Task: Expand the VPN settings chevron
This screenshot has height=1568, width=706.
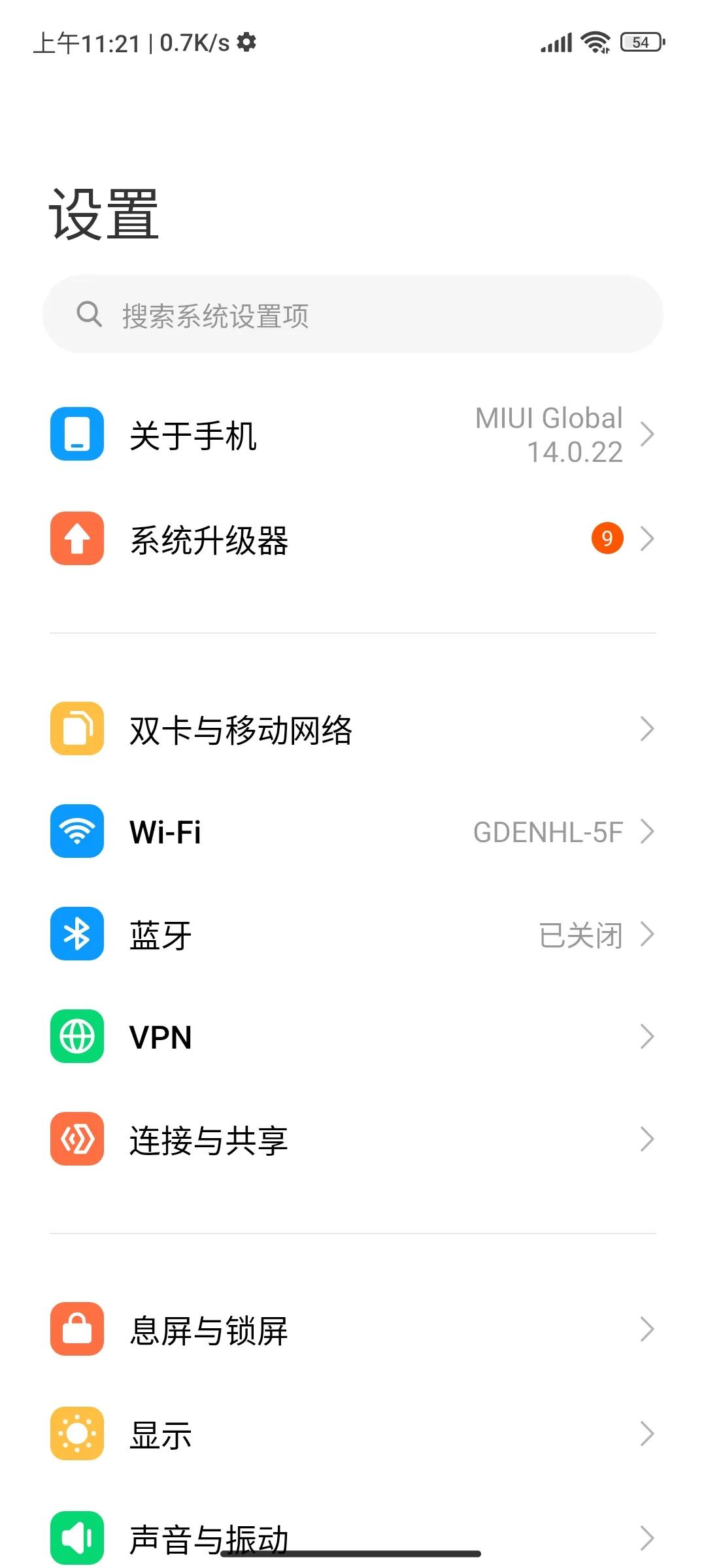Action: tap(648, 1036)
